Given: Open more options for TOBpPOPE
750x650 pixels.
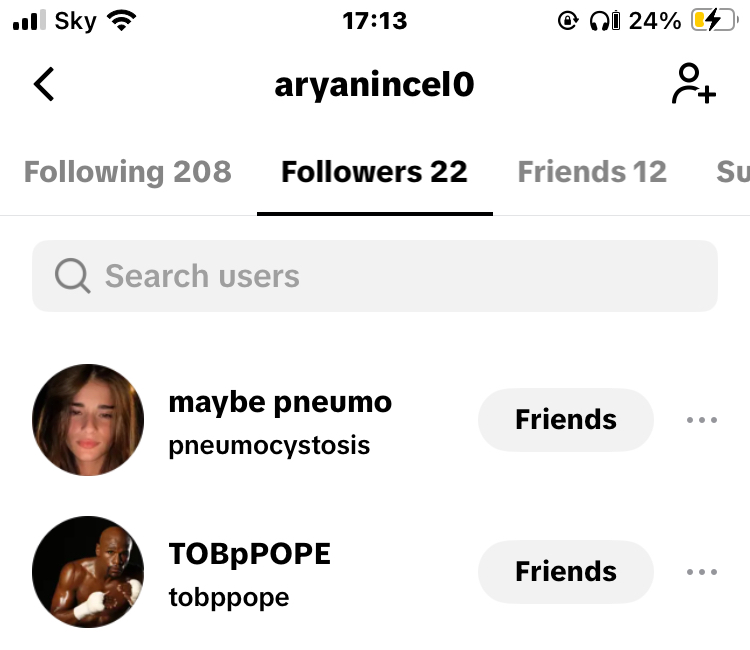Looking at the screenshot, I should coord(702,572).
